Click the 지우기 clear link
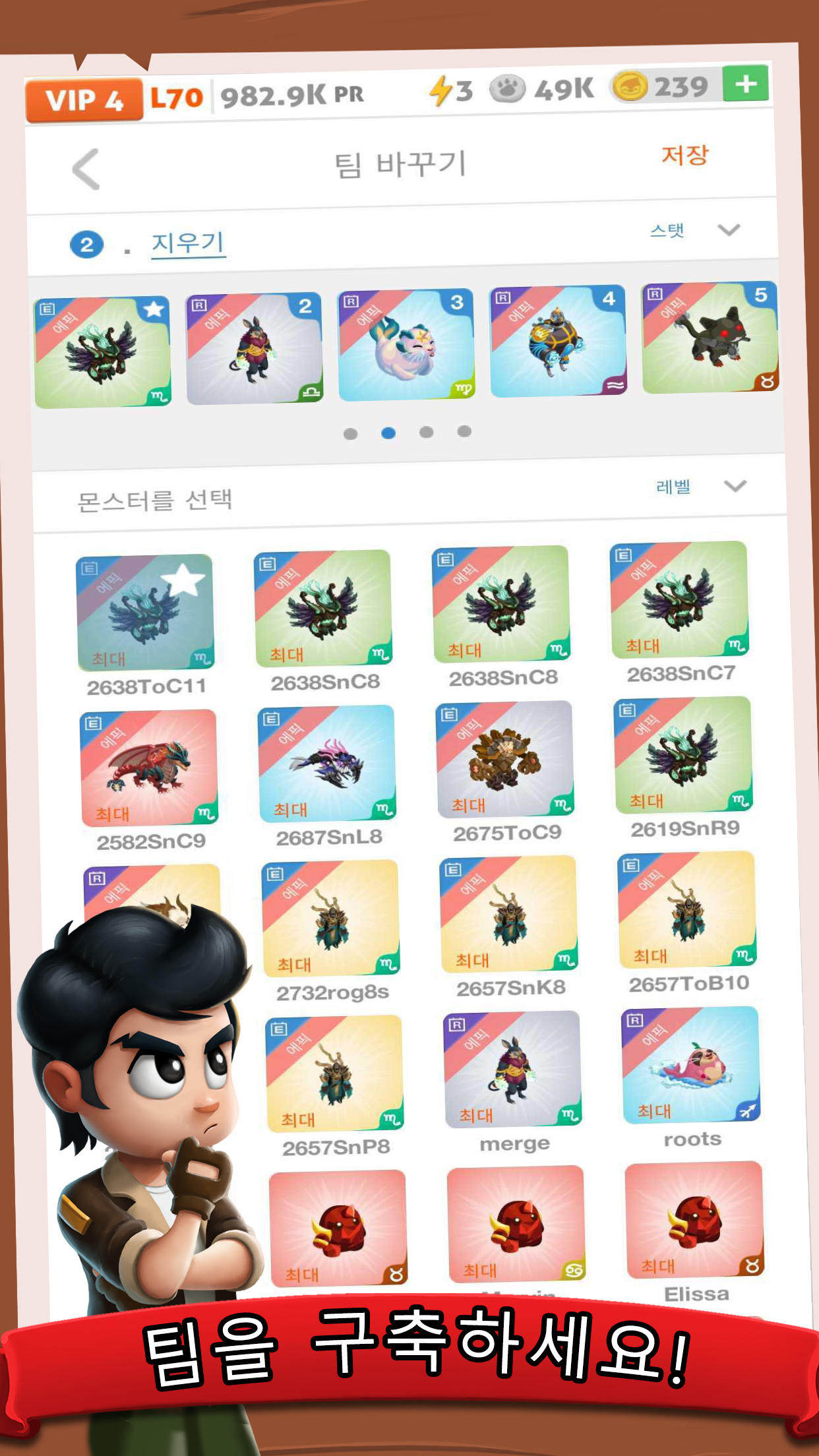Viewport: 819px width, 1456px height. pos(188,243)
